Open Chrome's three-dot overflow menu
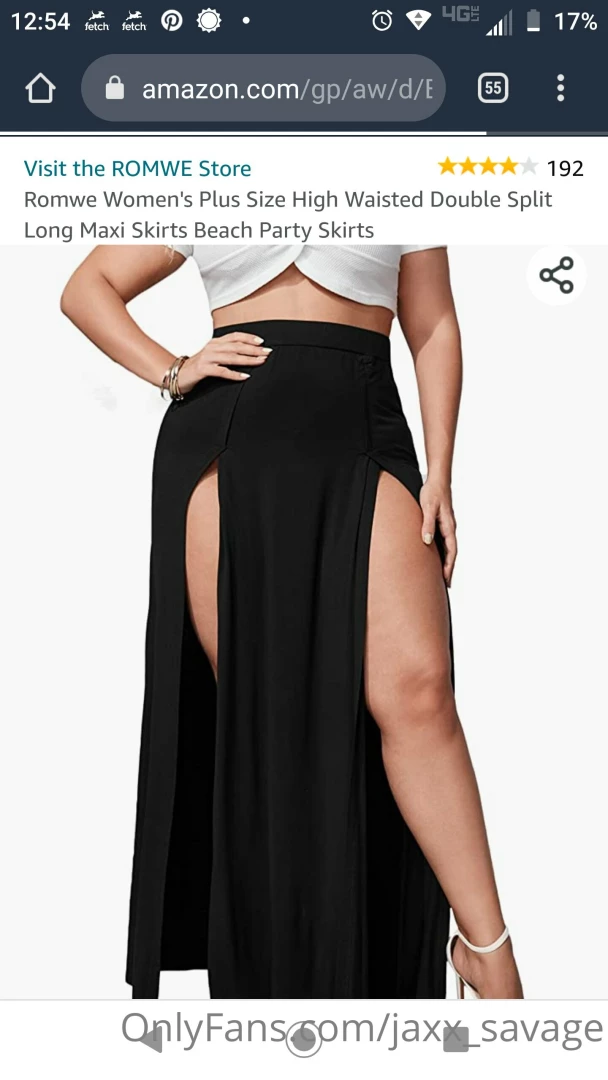The height and width of the screenshot is (1080, 608). [x=561, y=88]
